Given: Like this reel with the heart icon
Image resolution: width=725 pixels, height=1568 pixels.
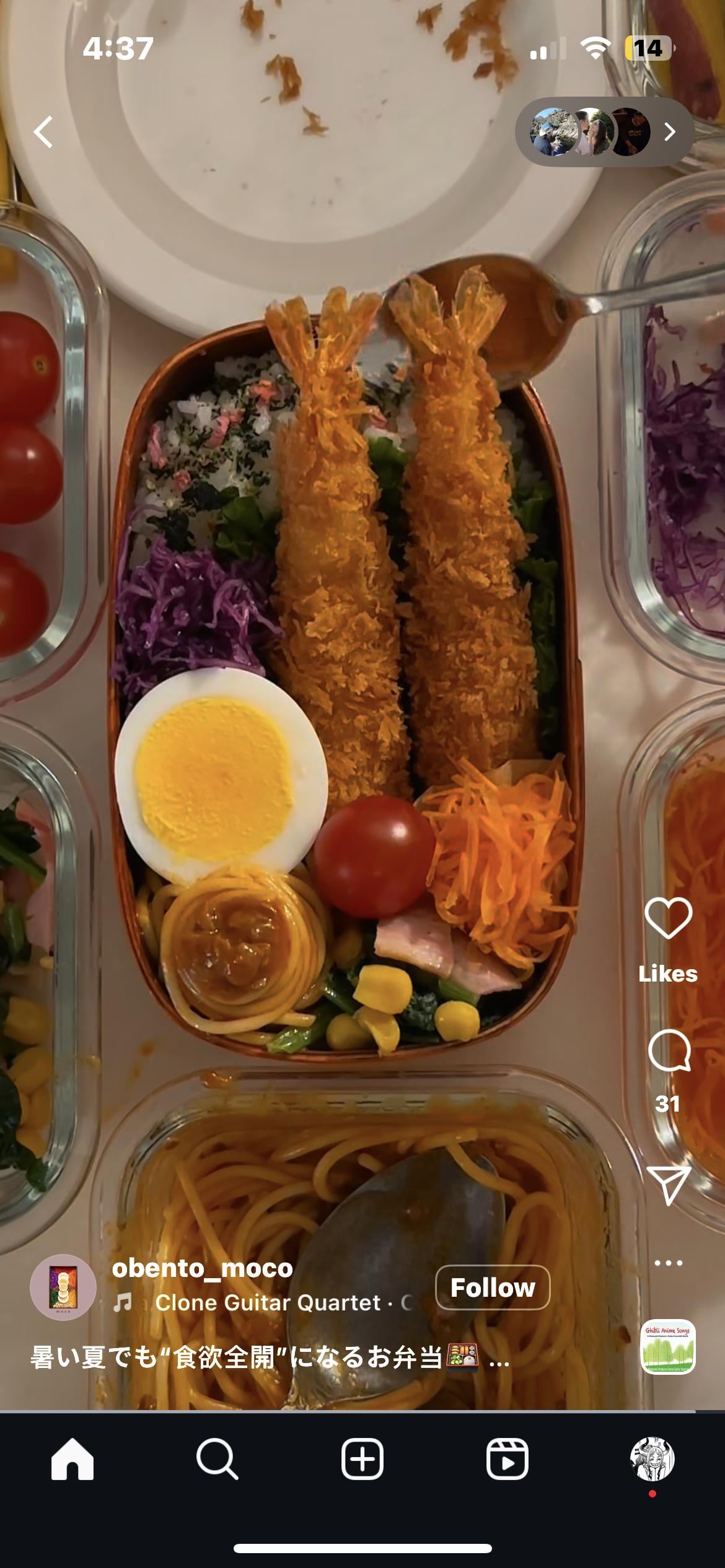Looking at the screenshot, I should click(668, 918).
